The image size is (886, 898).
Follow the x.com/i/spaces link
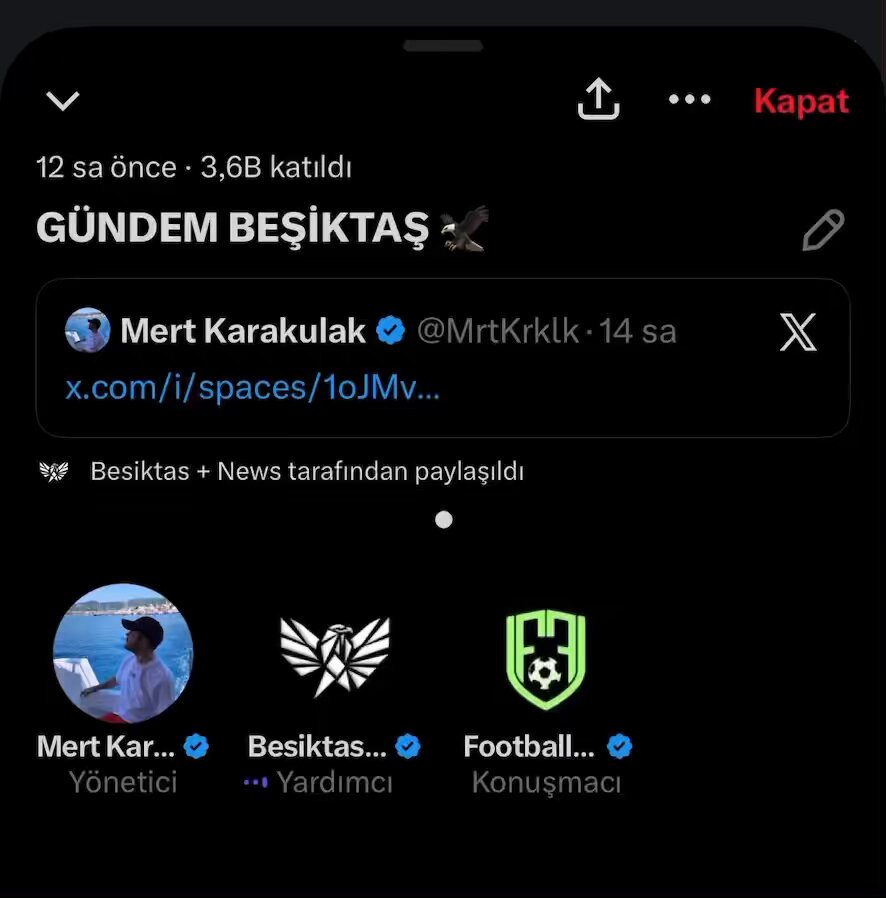[253, 388]
